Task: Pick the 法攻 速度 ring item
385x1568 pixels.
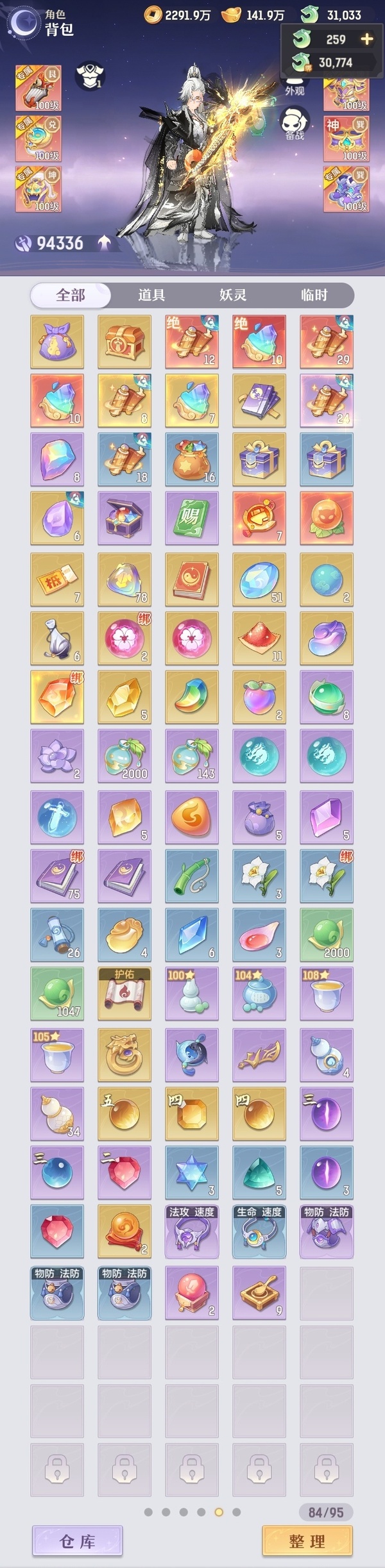Action: (x=192, y=1231)
